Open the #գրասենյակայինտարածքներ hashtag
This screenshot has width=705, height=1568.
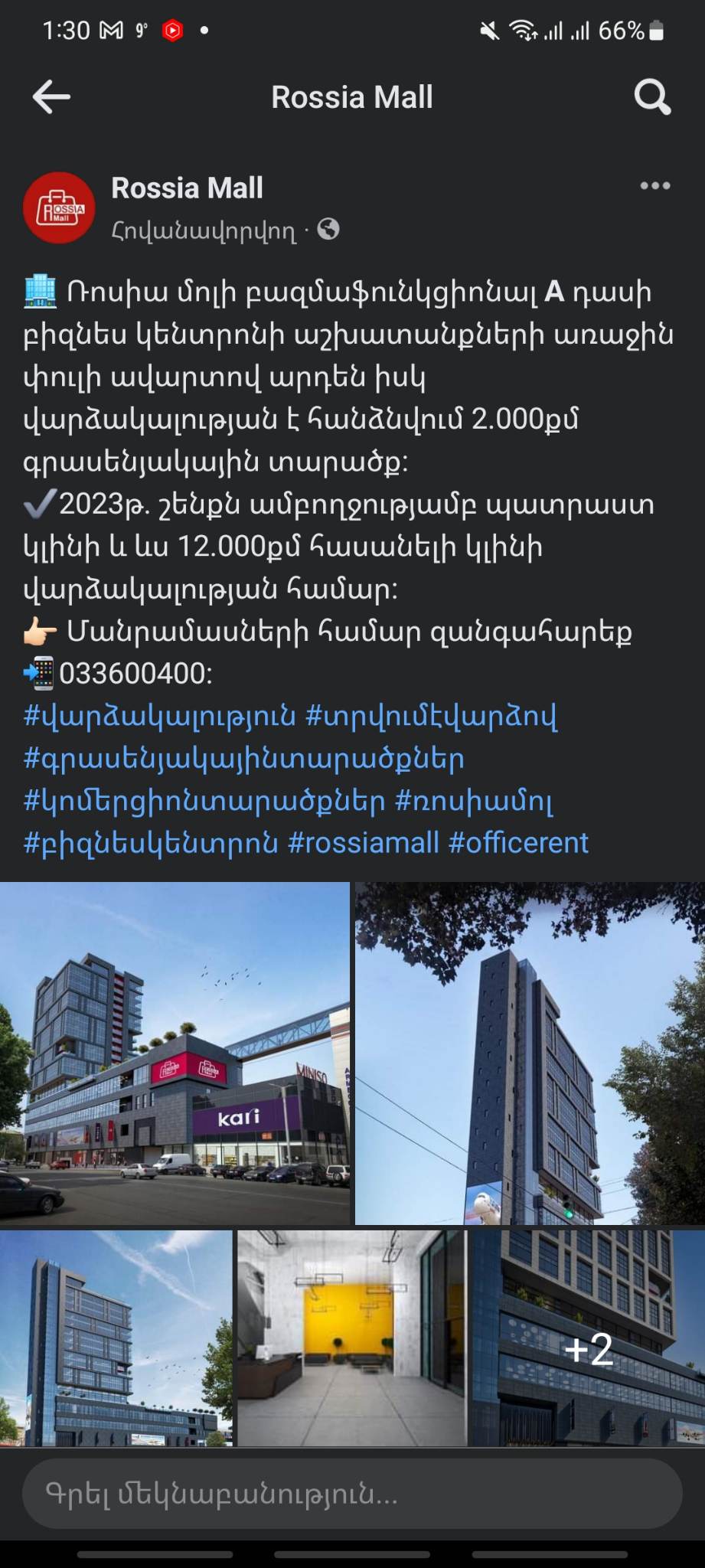pyautogui.click(x=243, y=759)
